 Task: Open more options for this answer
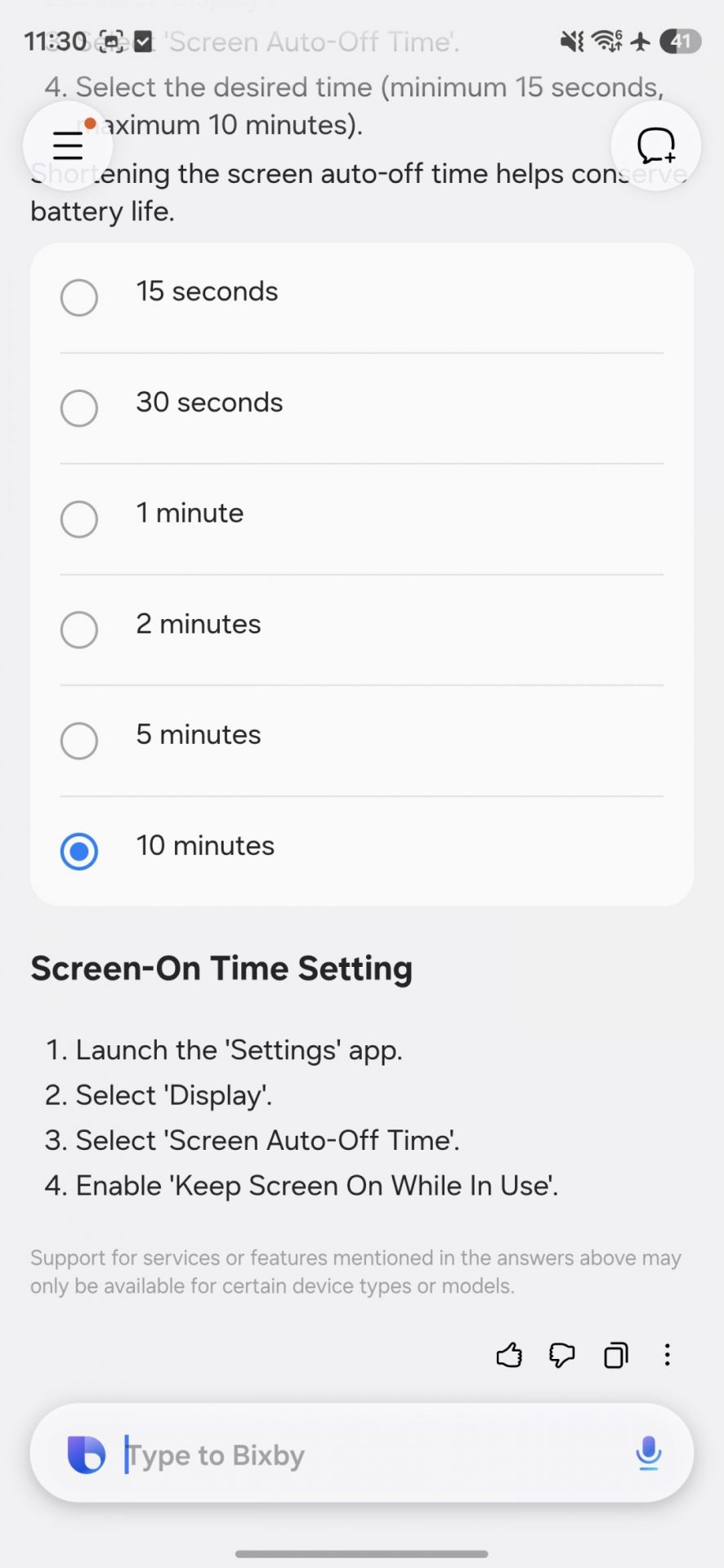tap(668, 1356)
